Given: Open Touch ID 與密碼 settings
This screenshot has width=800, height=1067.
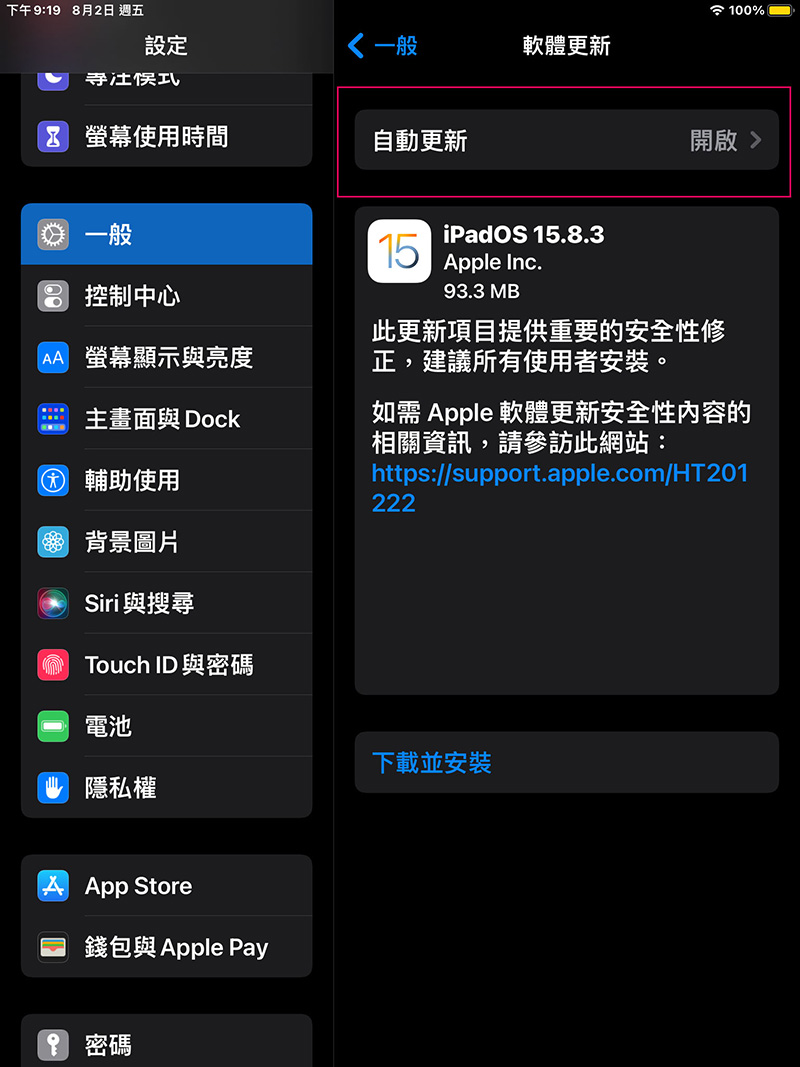Looking at the screenshot, I should (166, 665).
